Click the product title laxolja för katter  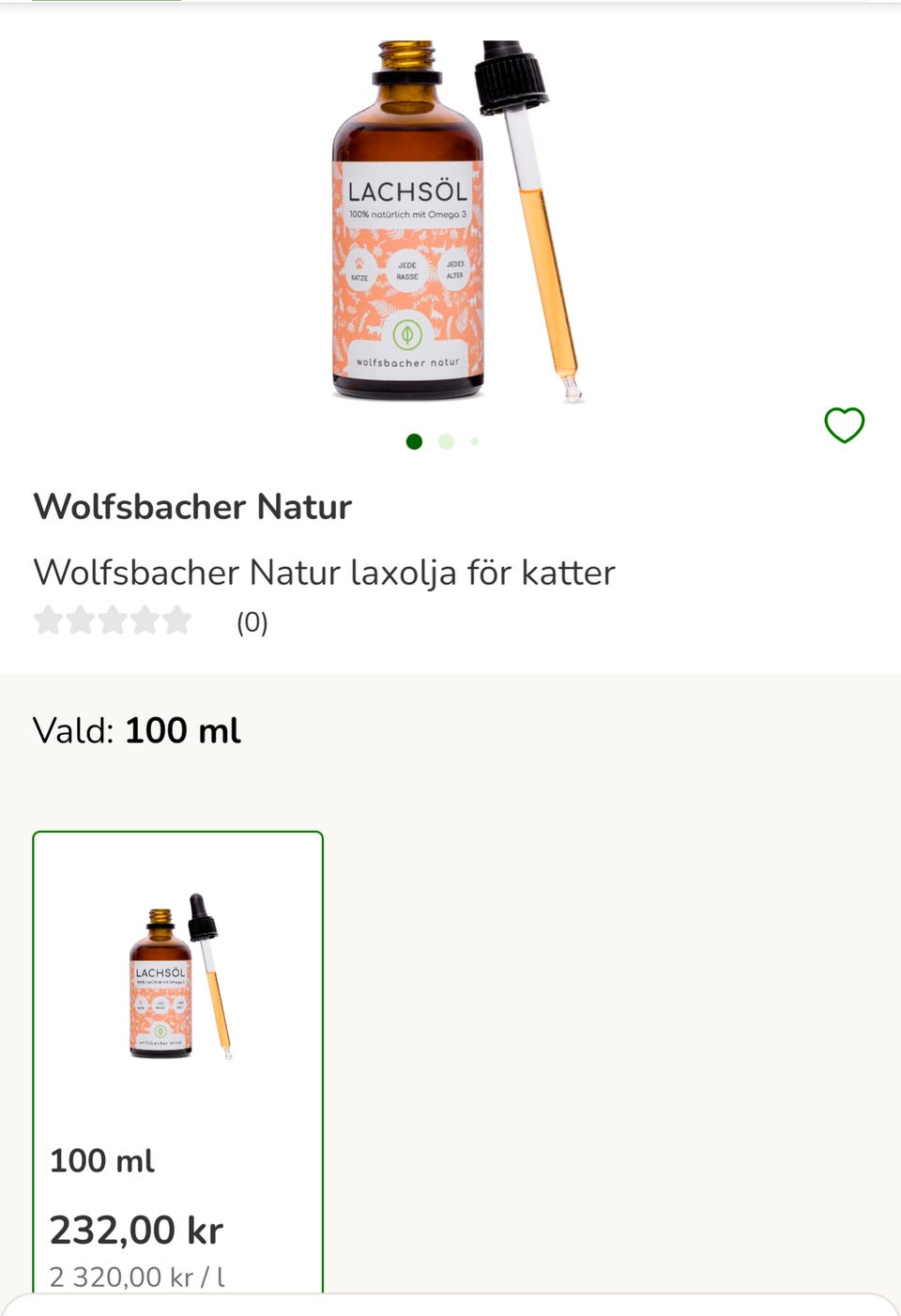[x=324, y=572]
